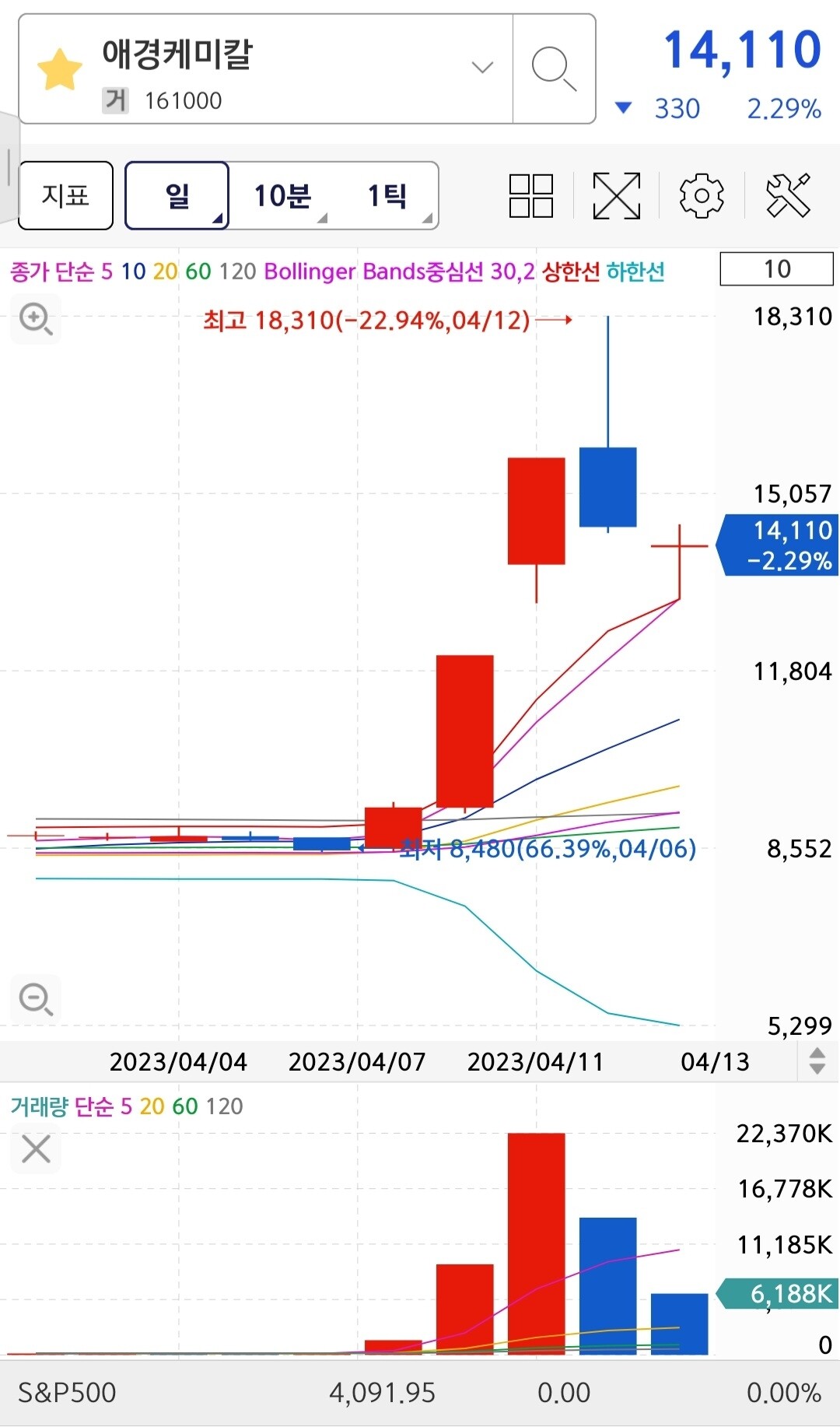Edit the value box showing 10

tap(776, 269)
